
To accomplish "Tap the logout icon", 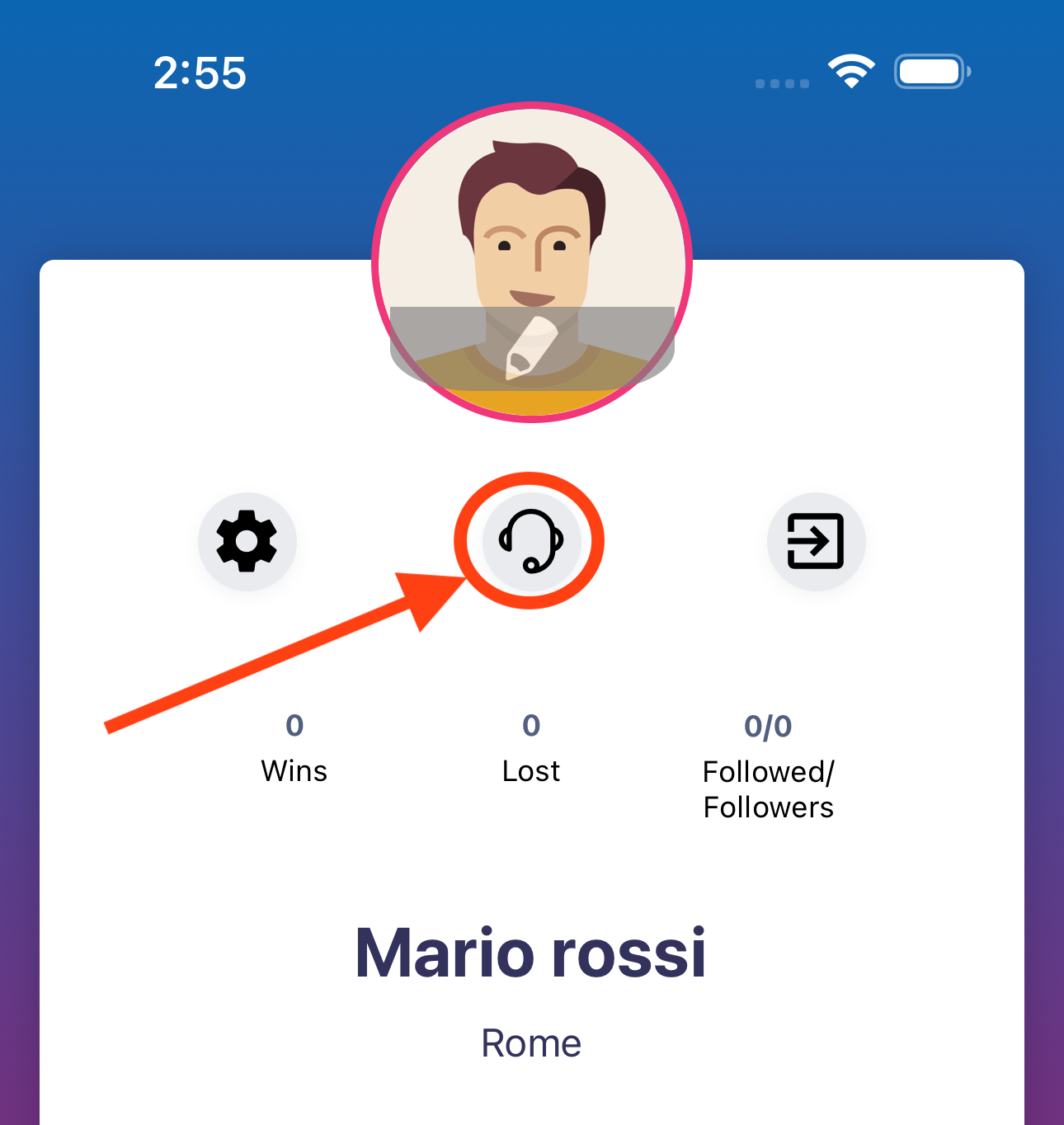I will pos(816,541).
